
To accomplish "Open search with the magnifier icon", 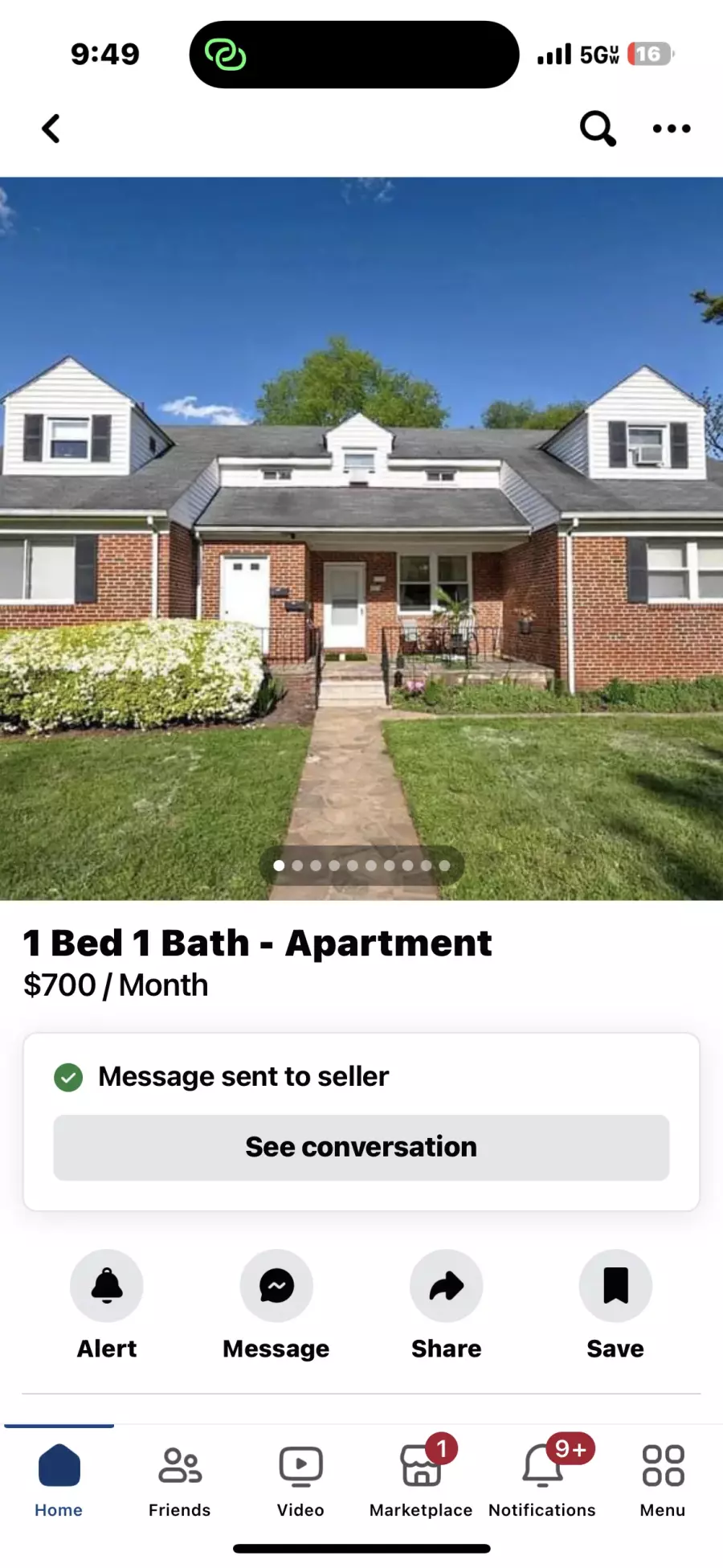I will (598, 129).
